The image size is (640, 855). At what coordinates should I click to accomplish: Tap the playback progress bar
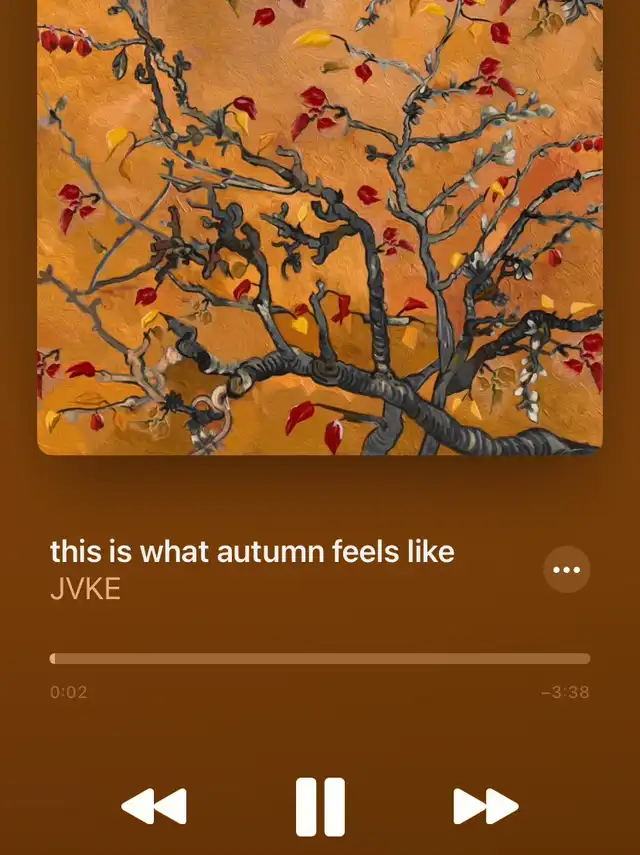tap(320, 659)
